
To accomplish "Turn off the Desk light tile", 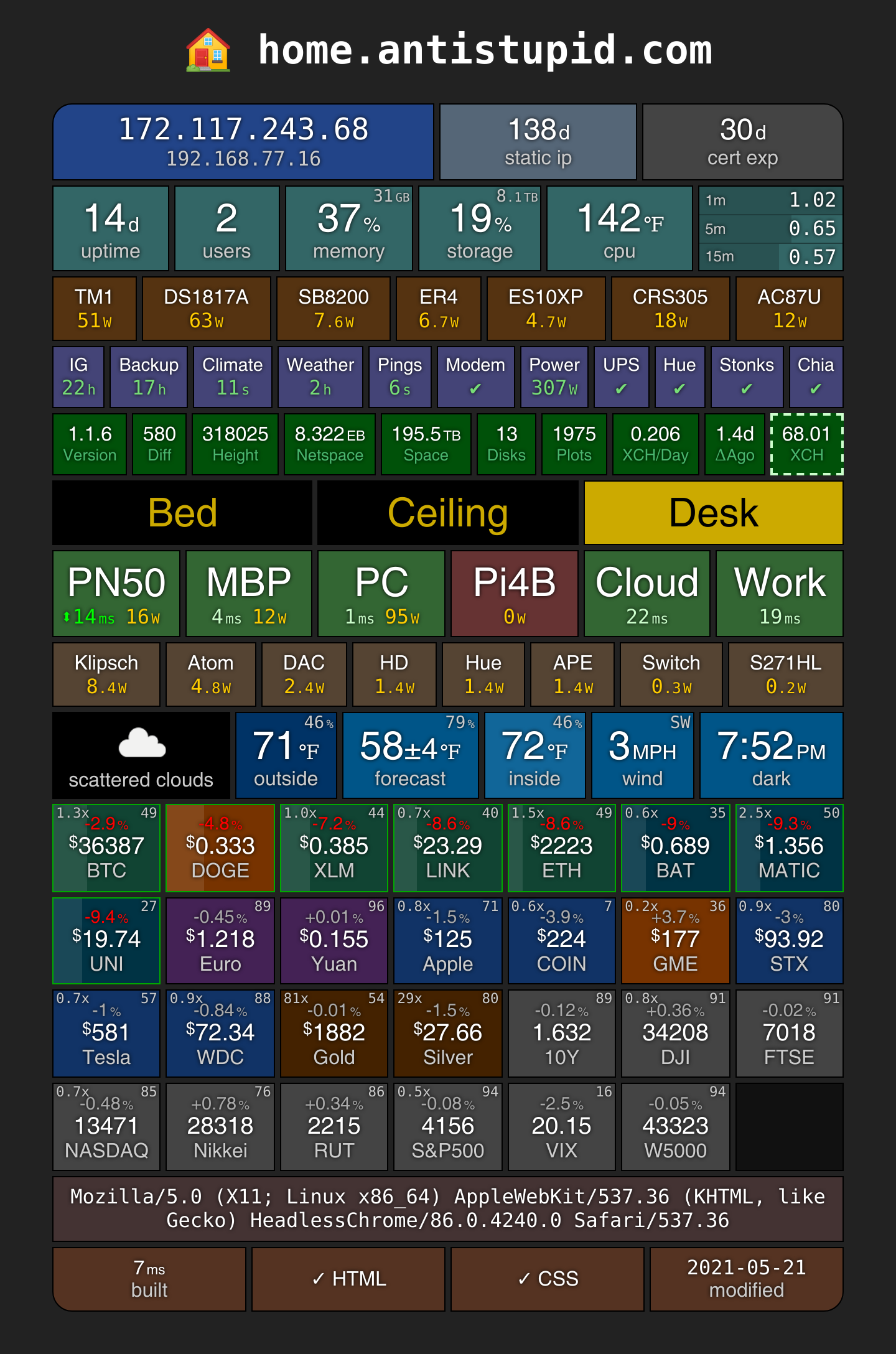I will (x=714, y=513).
